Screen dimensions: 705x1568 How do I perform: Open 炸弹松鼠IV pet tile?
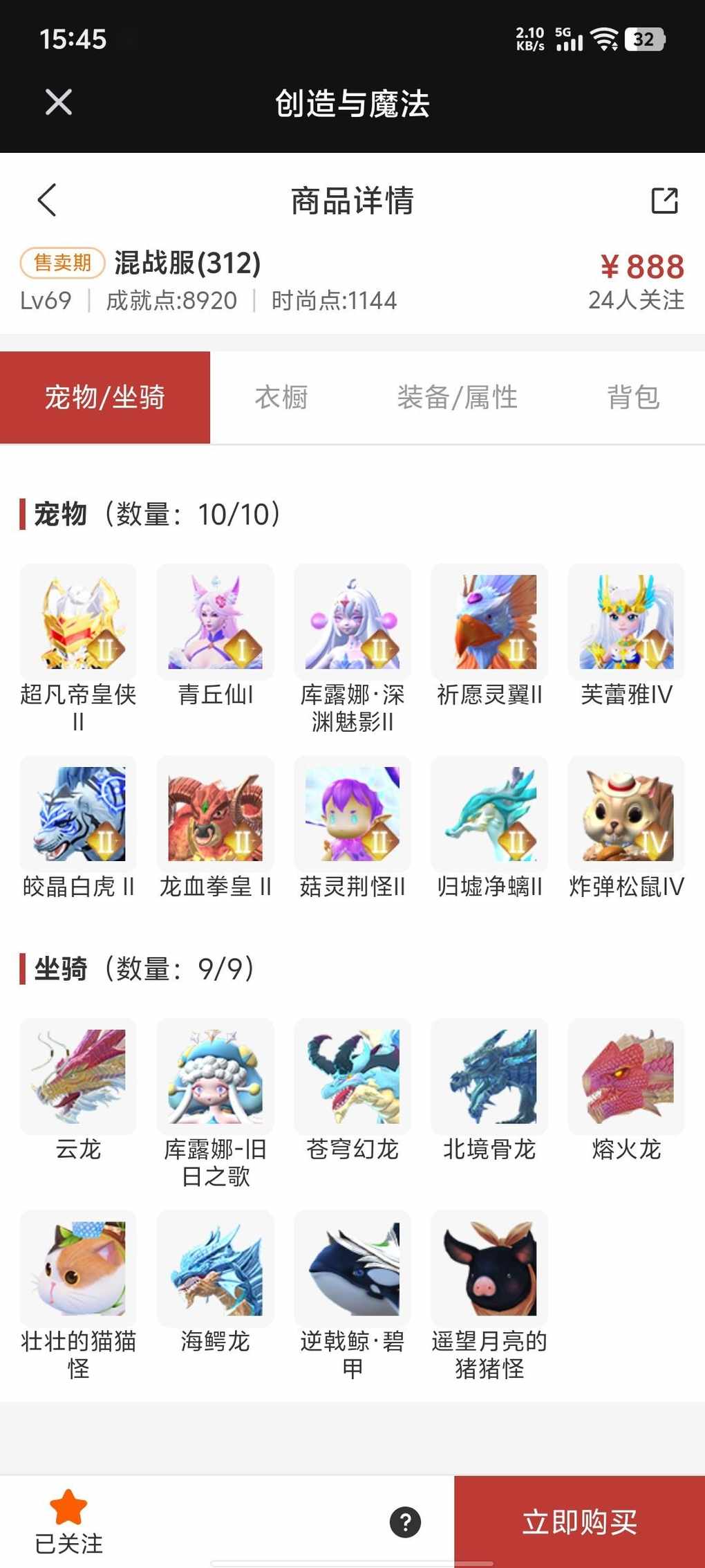[626, 814]
